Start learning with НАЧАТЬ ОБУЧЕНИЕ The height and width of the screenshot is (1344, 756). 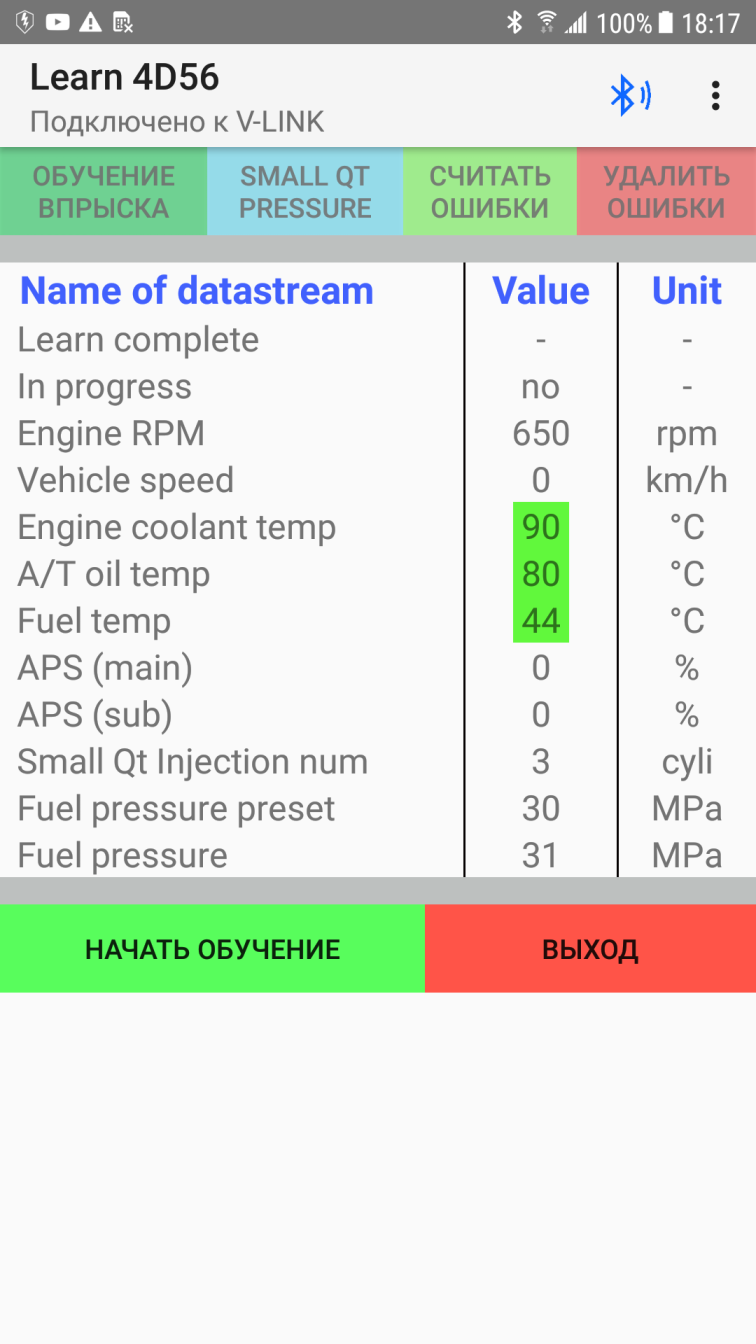(212, 949)
